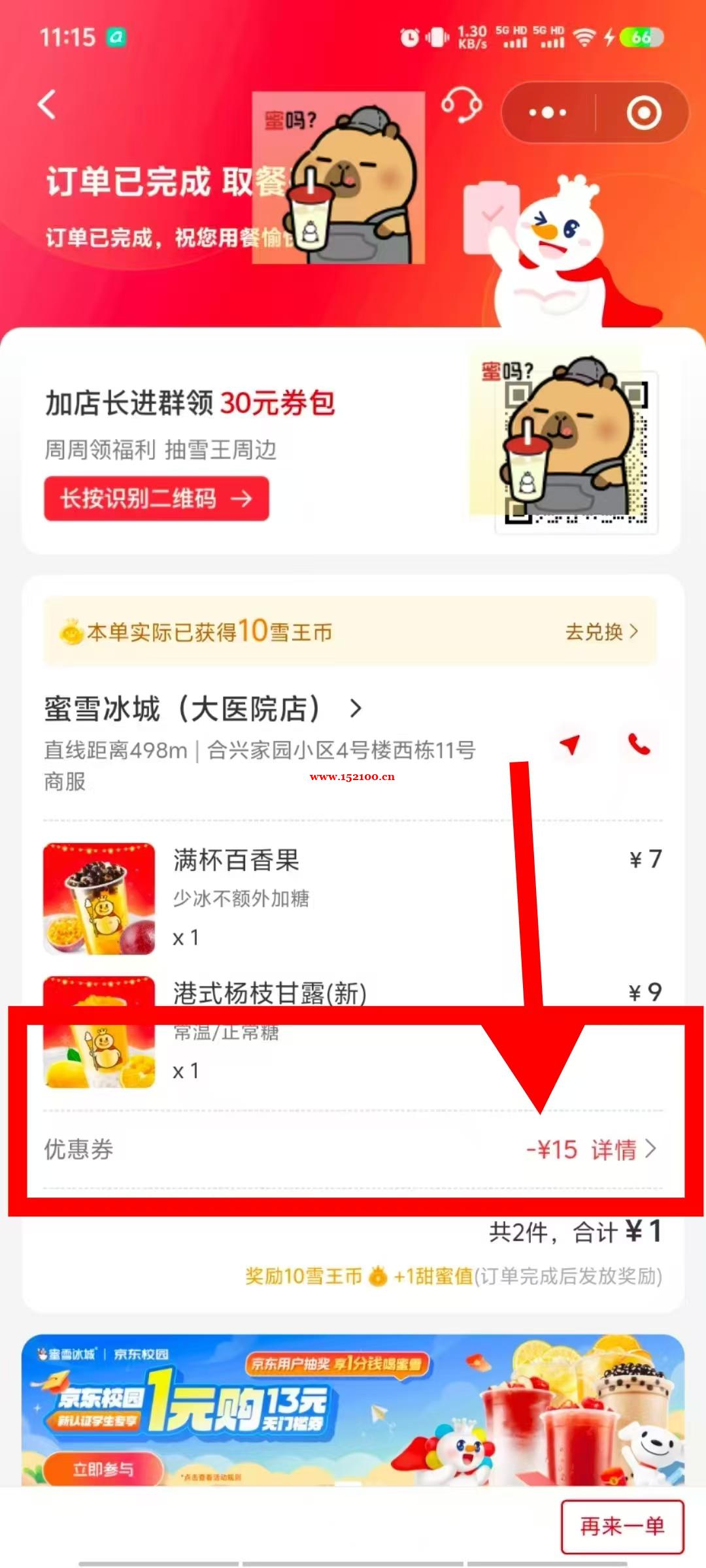Open the 蜜雪冰城（大医院店）store page
This screenshot has width=706, height=1568.
[x=203, y=709]
